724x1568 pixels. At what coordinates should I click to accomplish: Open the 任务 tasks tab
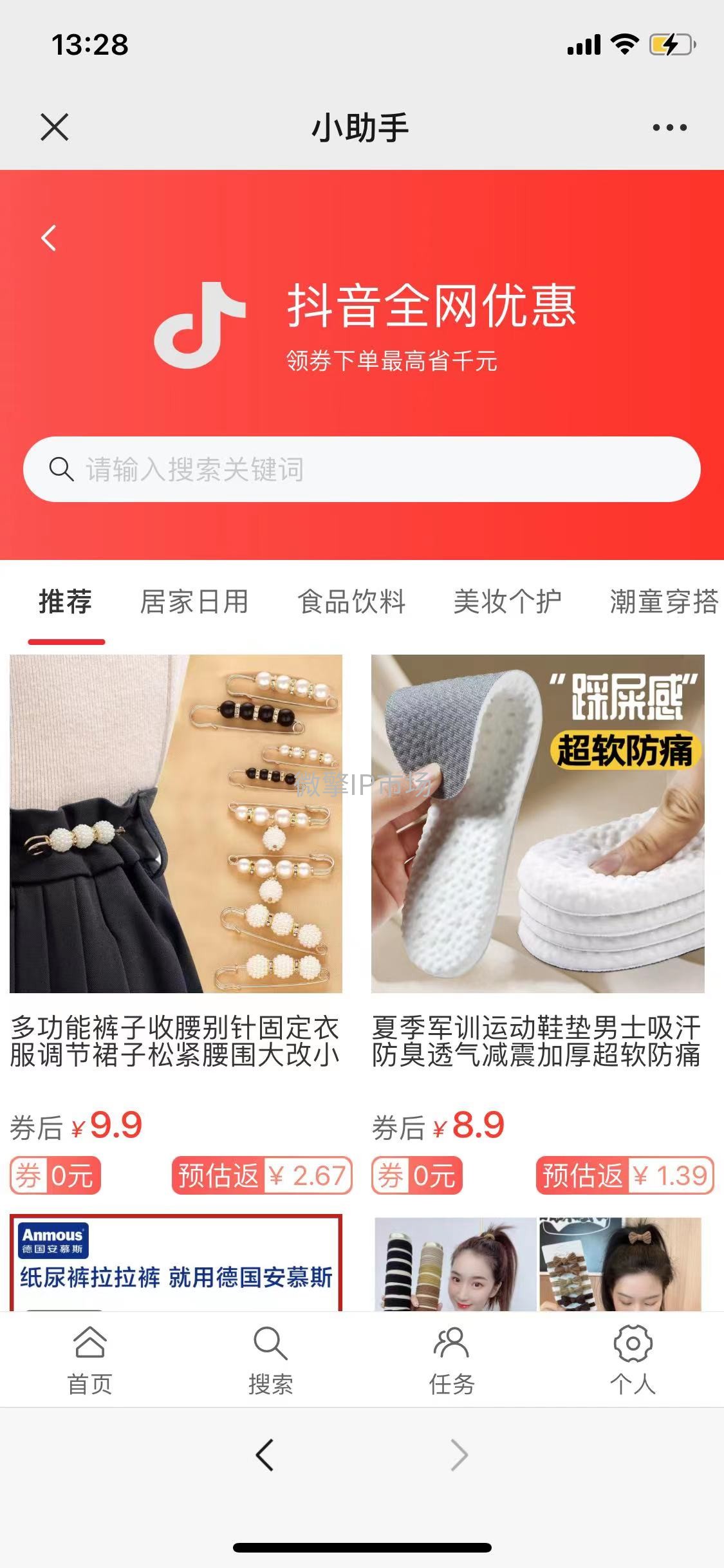point(452,1359)
